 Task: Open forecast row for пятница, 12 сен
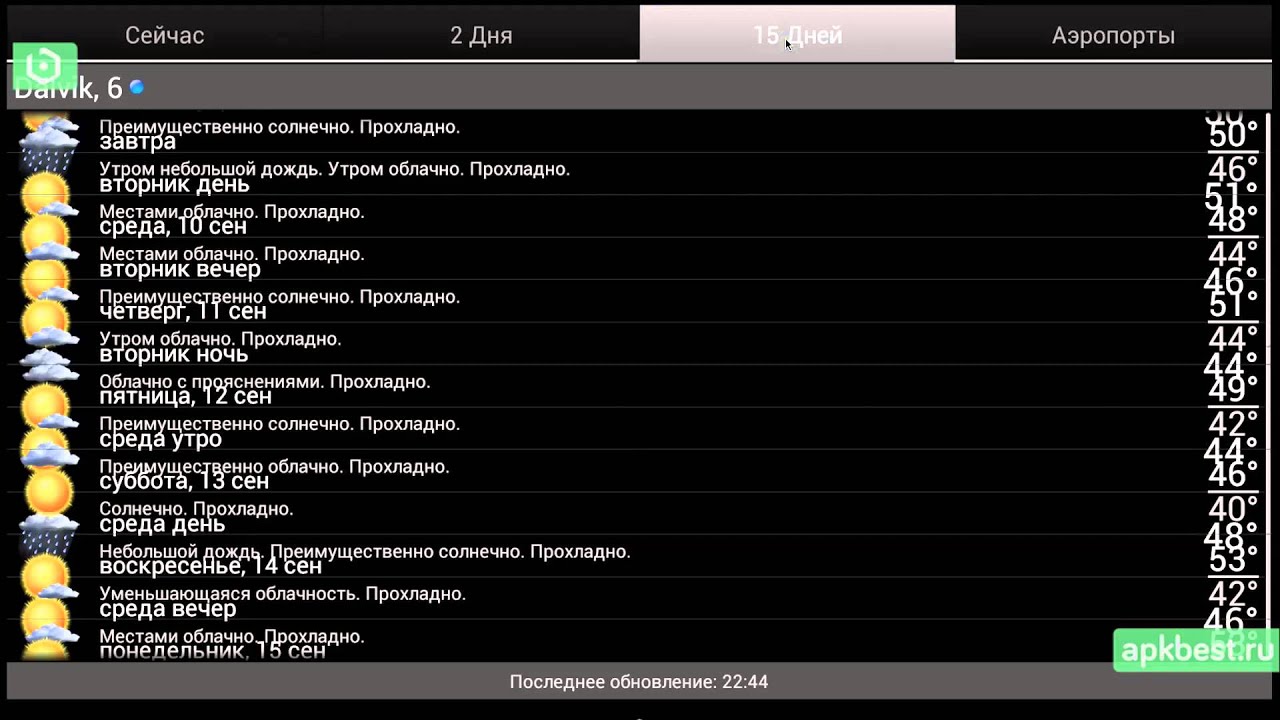click(640, 386)
